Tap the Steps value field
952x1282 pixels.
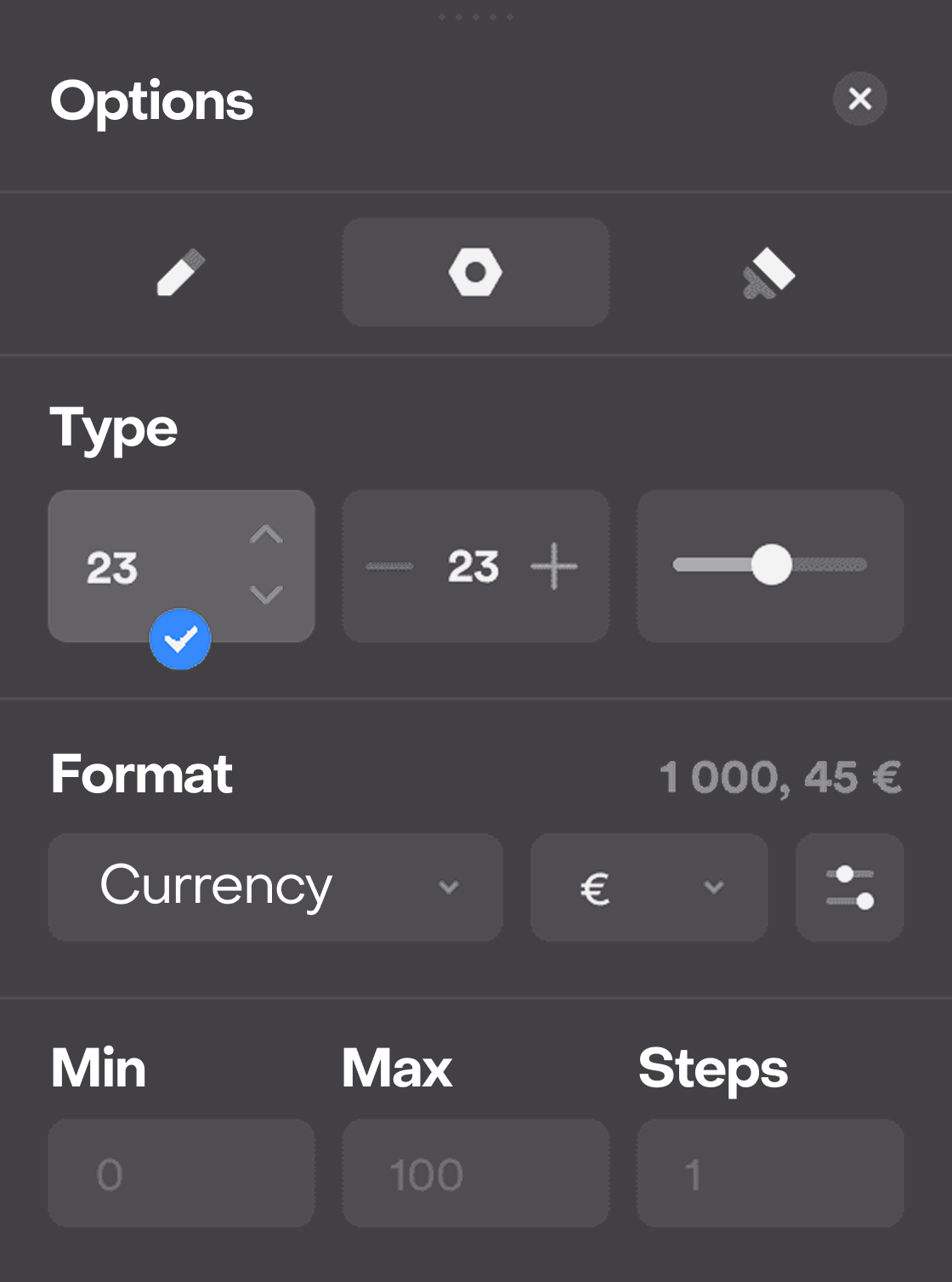tap(769, 1173)
